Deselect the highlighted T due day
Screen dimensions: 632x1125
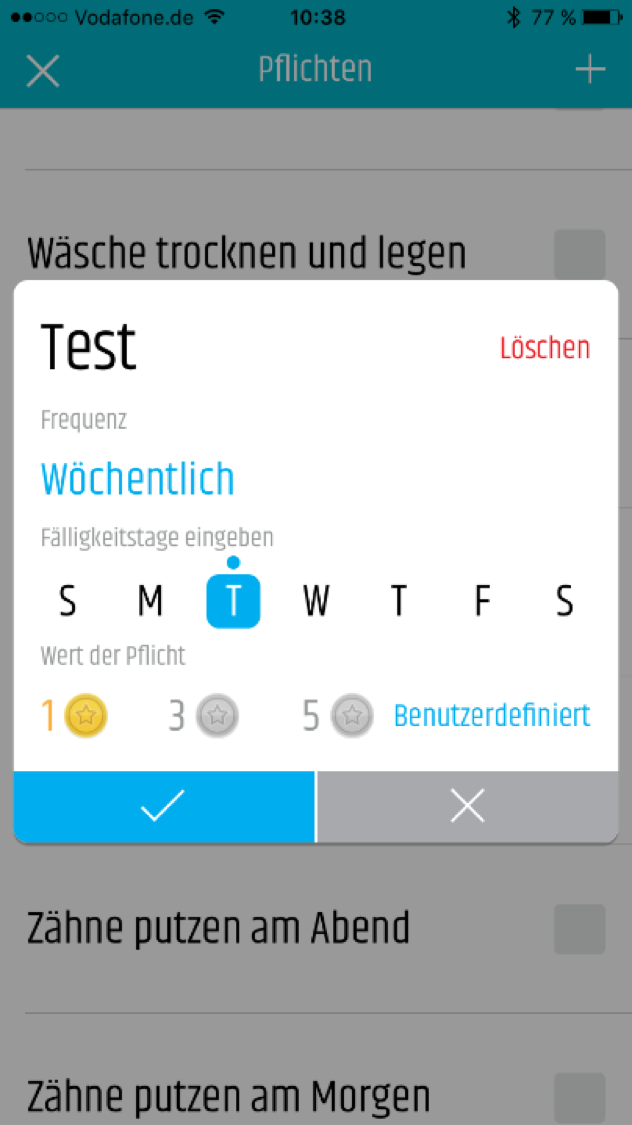[233, 601]
